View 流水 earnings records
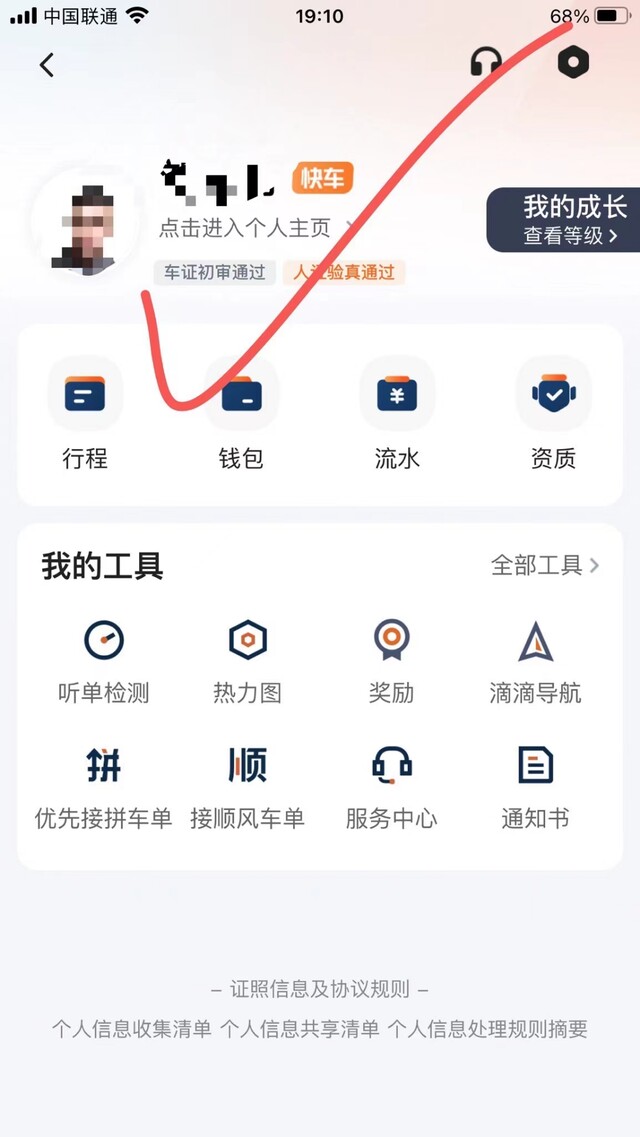This screenshot has height=1137, width=640. coord(397,413)
